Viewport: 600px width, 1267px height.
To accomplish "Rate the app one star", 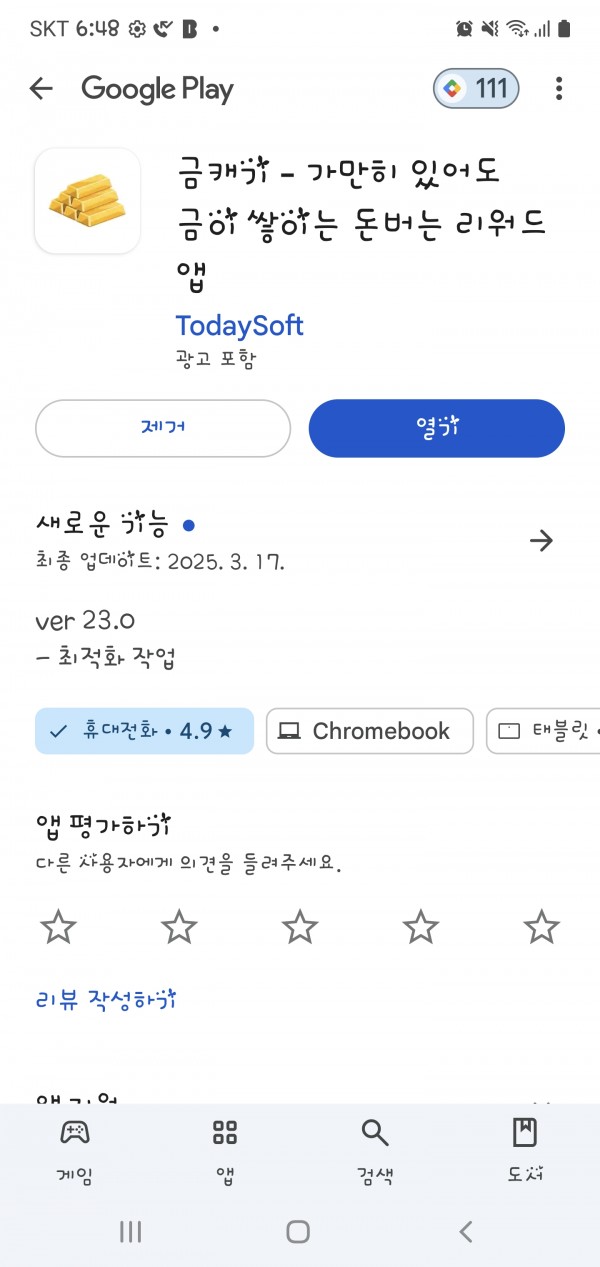I will (x=59, y=928).
